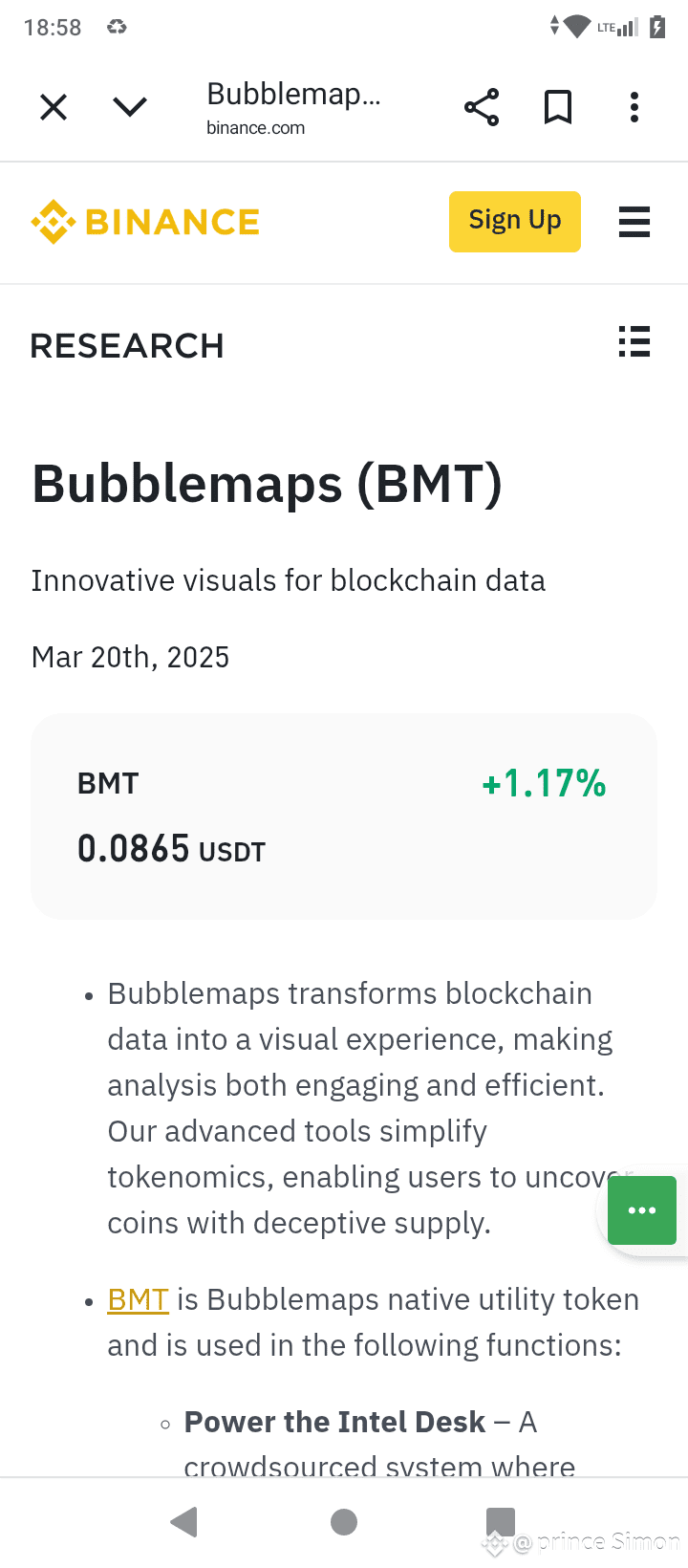
Task: Share this Bubblemaps page
Action: point(482,107)
